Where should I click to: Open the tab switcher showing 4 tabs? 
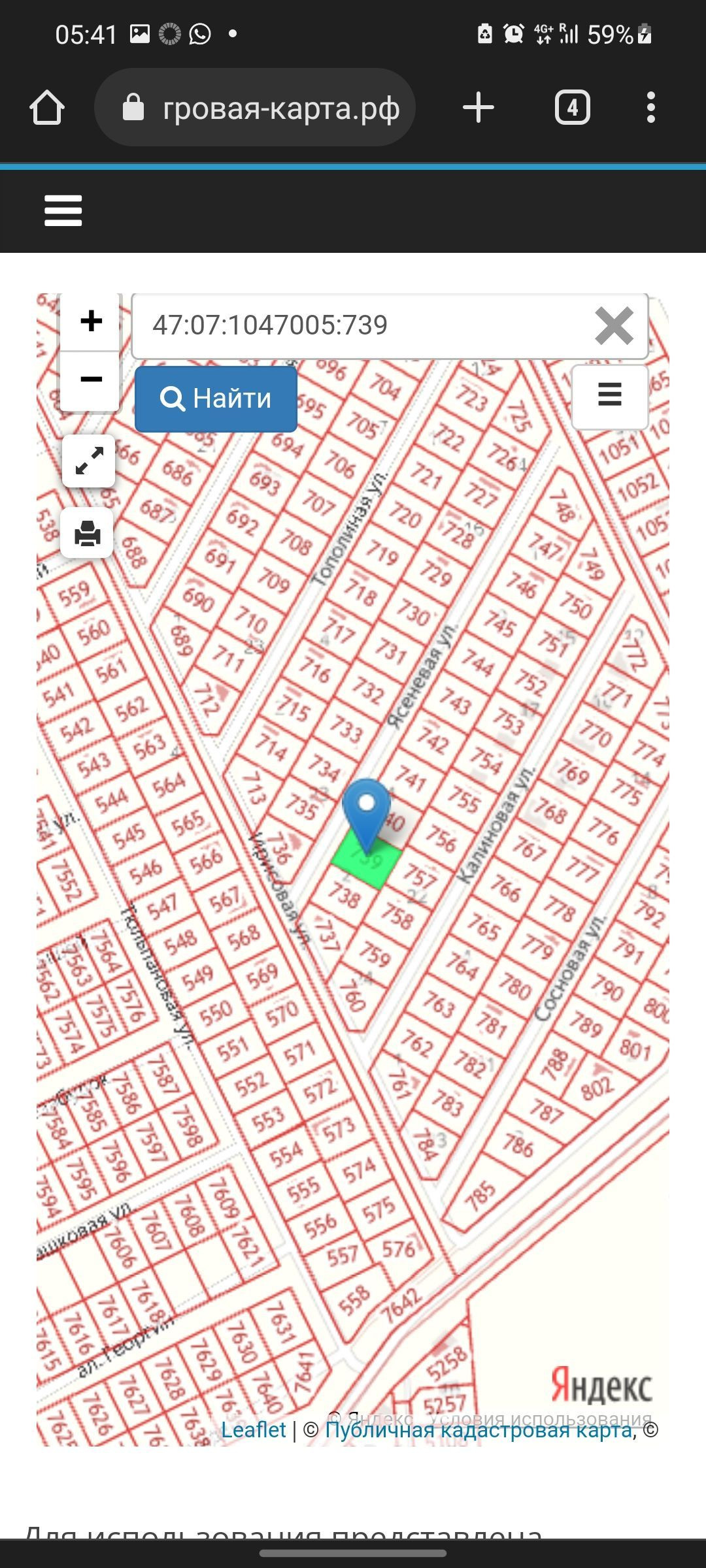[x=572, y=108]
